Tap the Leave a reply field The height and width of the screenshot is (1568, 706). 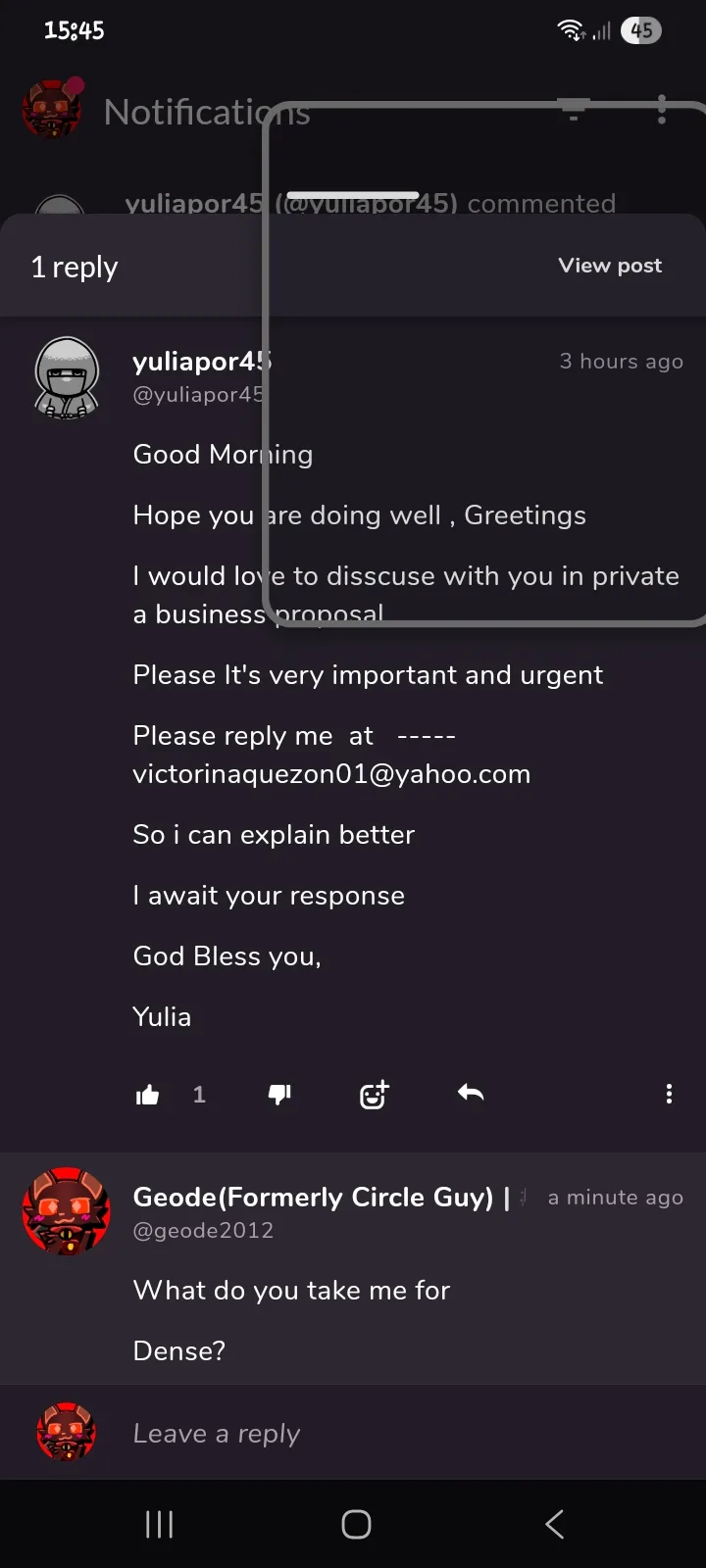pos(392,1434)
